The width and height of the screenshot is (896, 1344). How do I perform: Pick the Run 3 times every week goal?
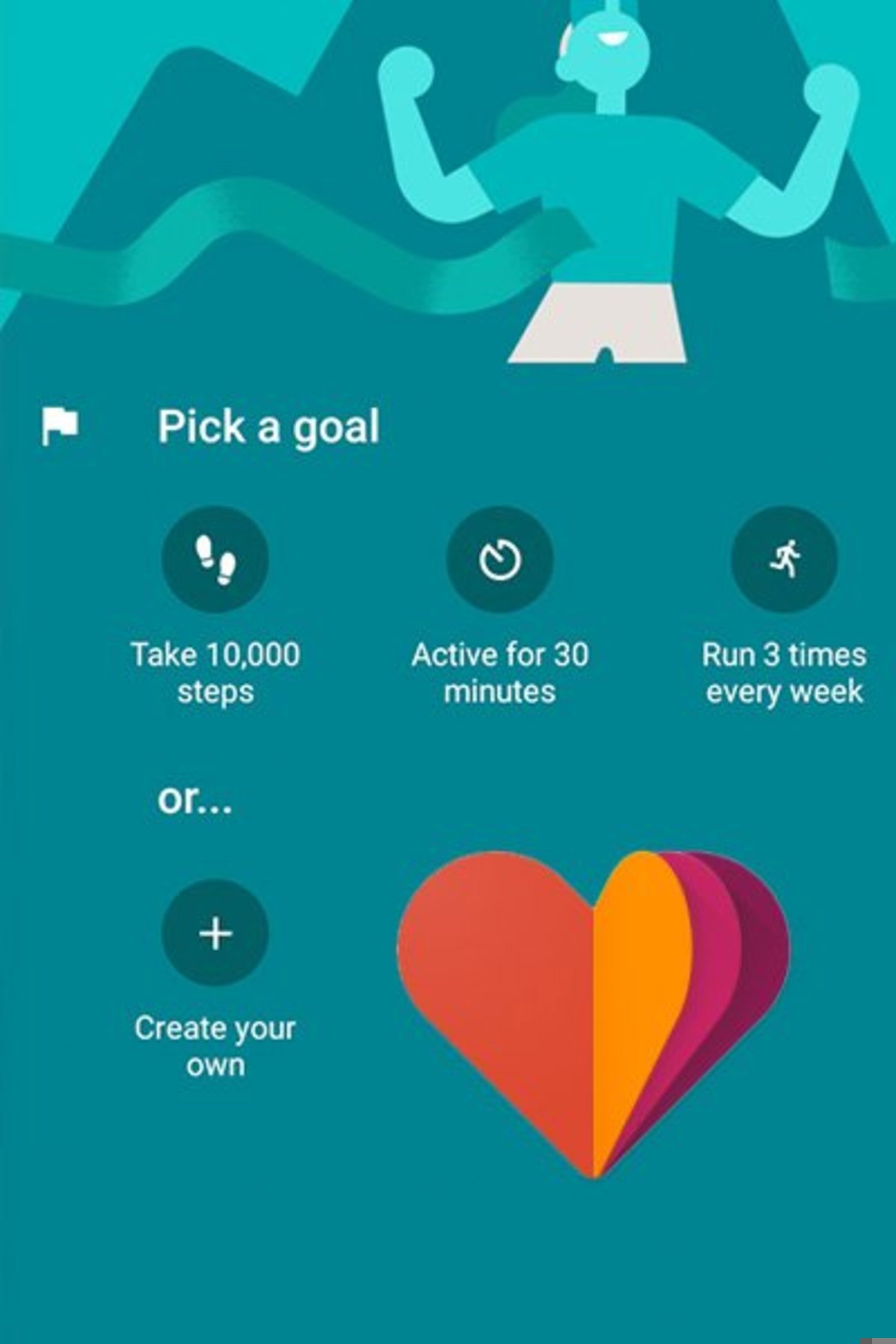coord(784,559)
